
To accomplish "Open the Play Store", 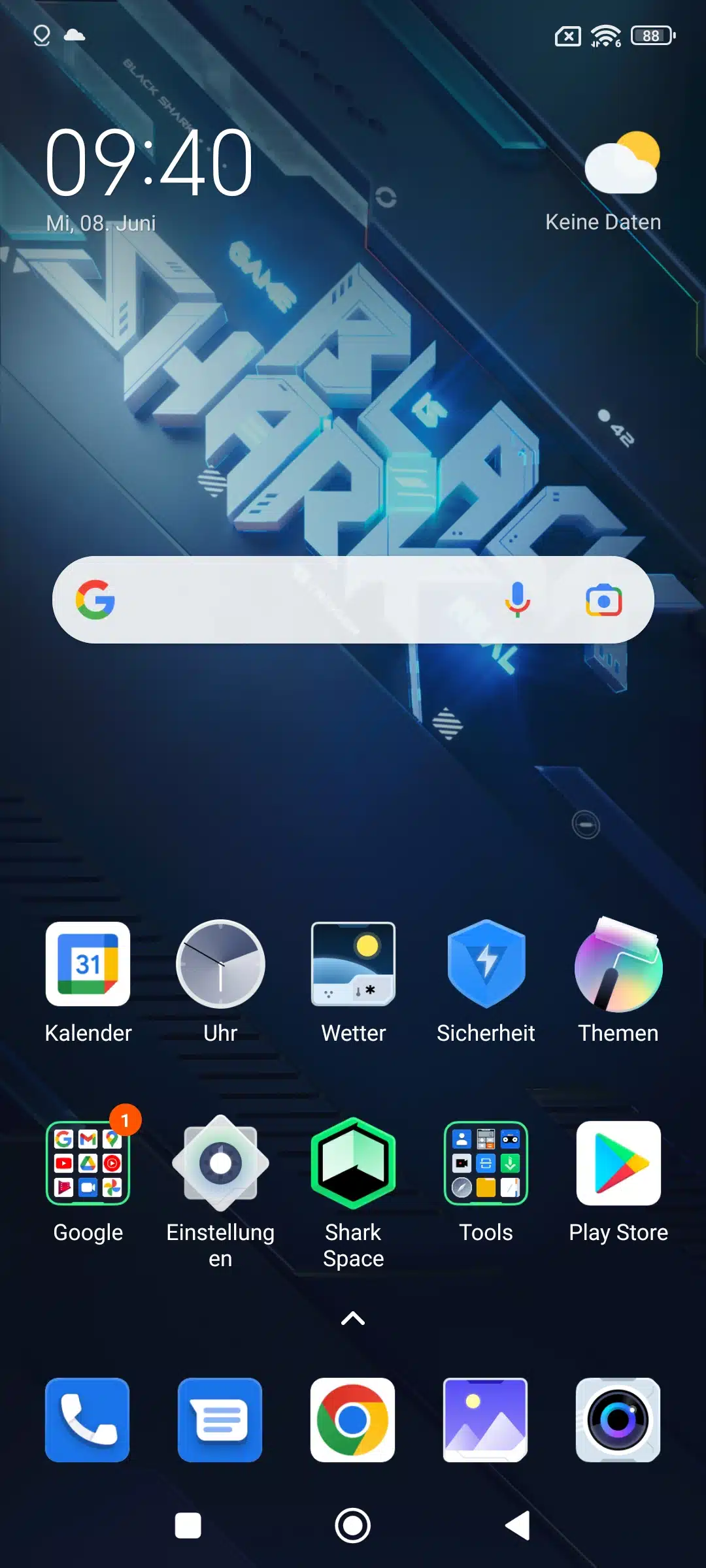I will pos(618,1163).
